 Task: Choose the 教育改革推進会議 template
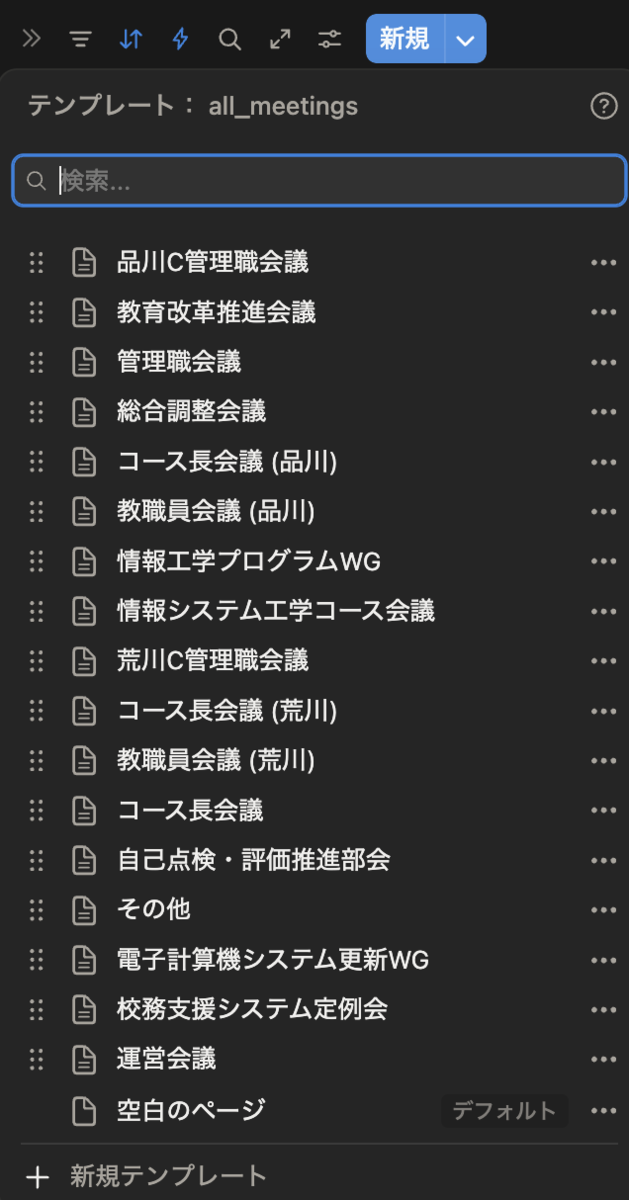coord(216,312)
